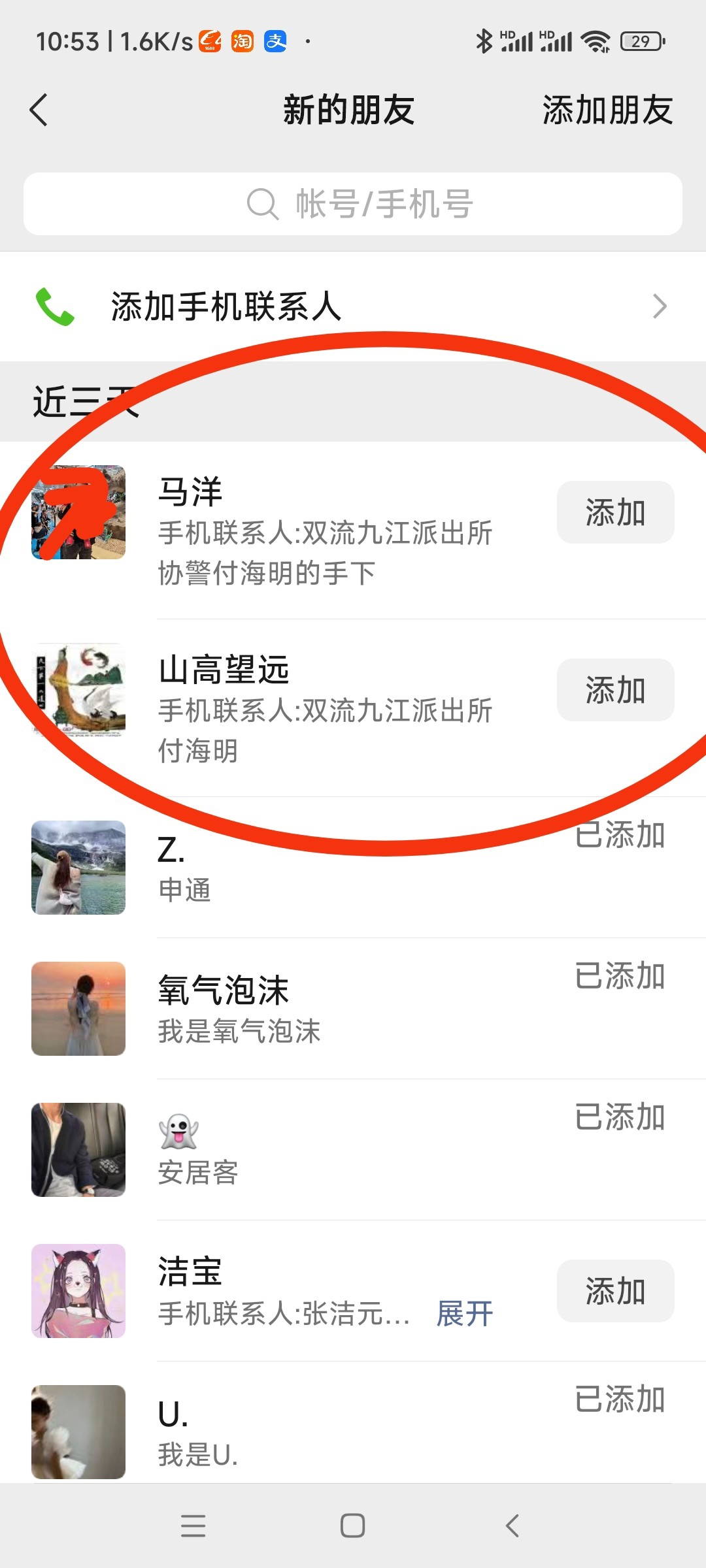Open 添加朋友 in the top bar

point(607,110)
